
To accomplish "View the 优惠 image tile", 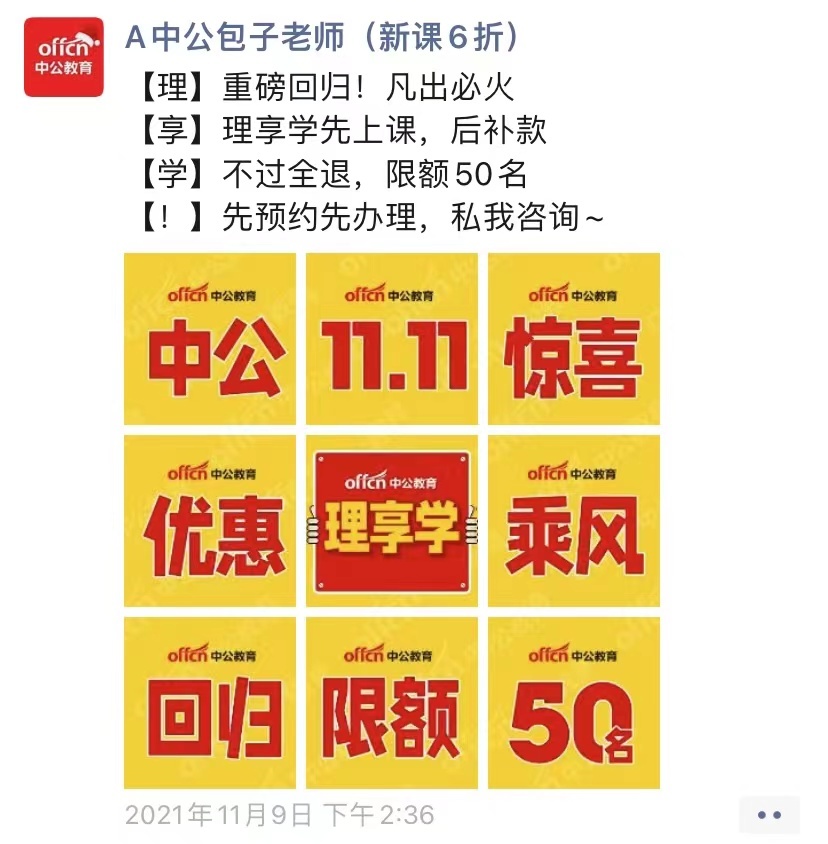I will [x=210, y=520].
